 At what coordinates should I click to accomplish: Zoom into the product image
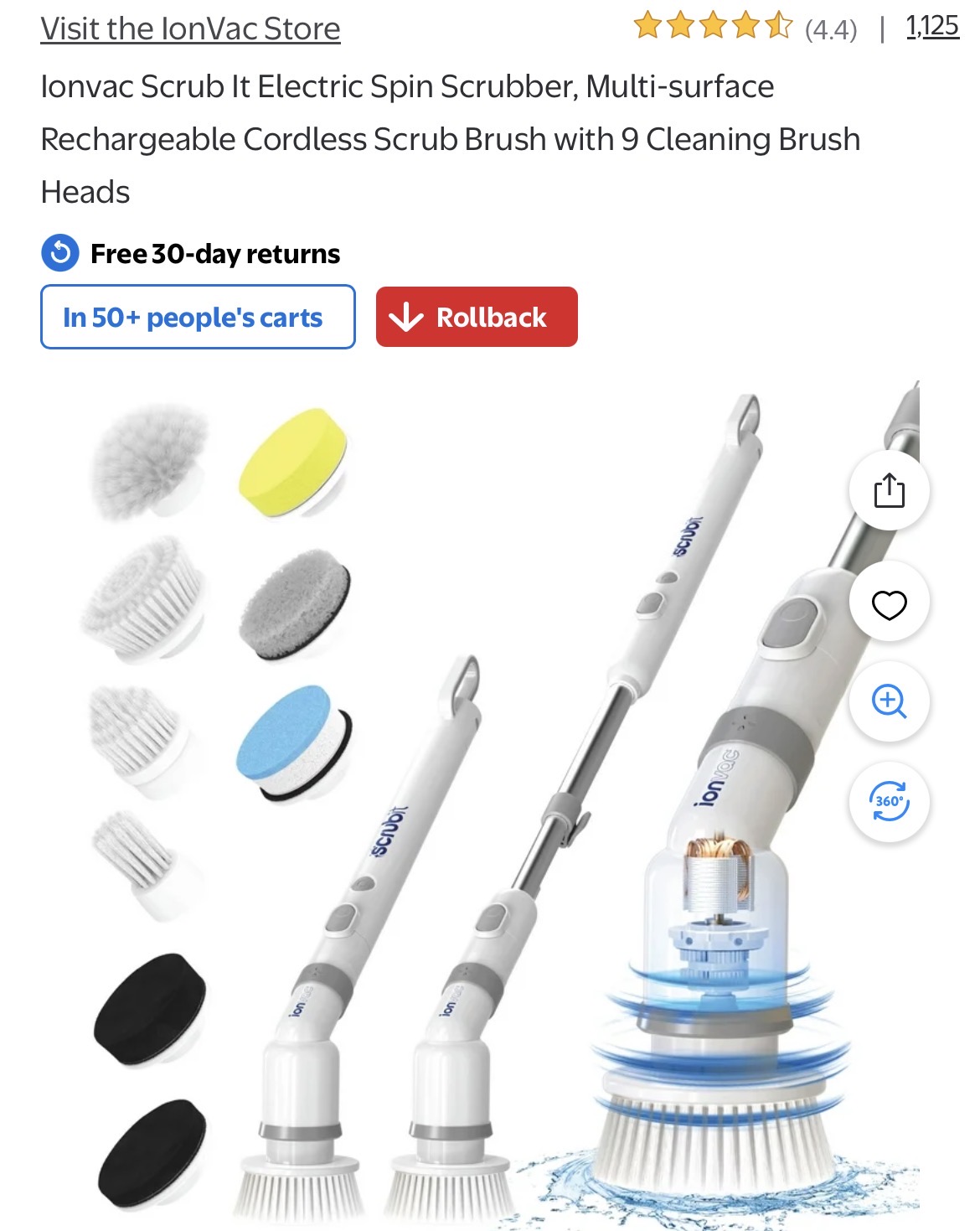[889, 701]
